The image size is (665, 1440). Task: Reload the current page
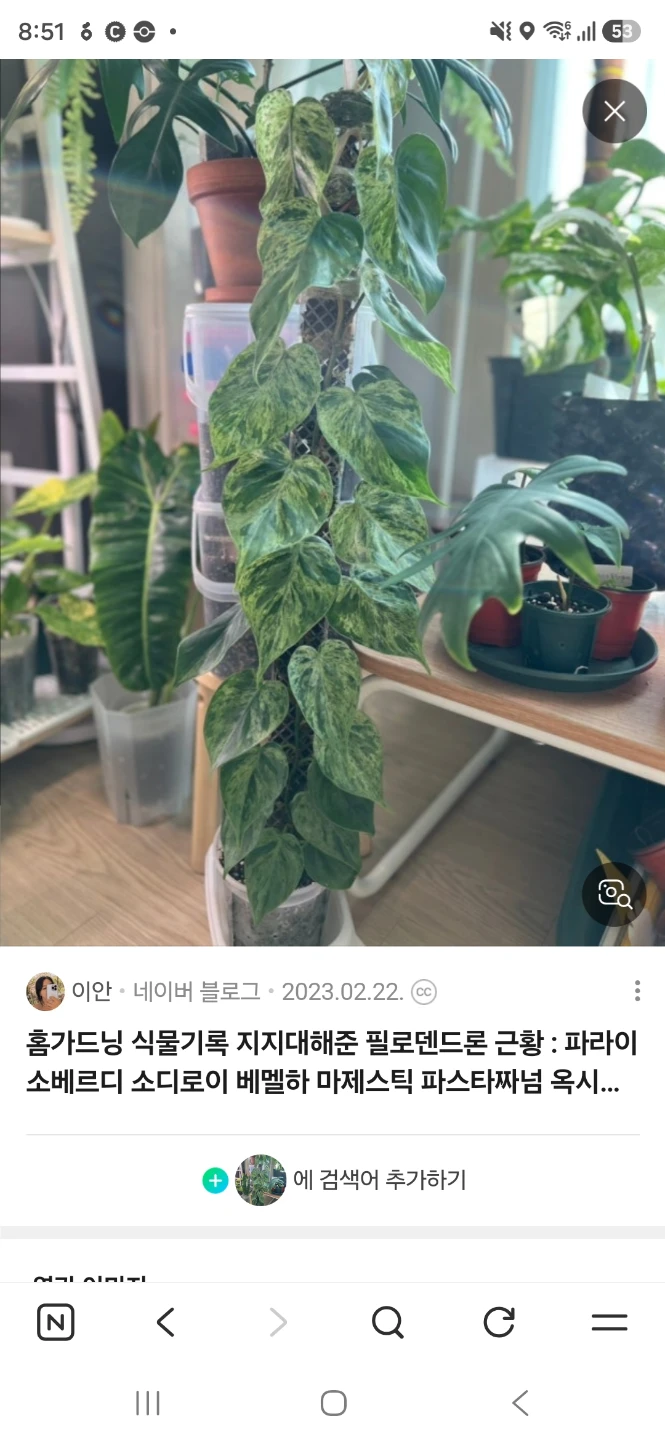click(498, 1323)
